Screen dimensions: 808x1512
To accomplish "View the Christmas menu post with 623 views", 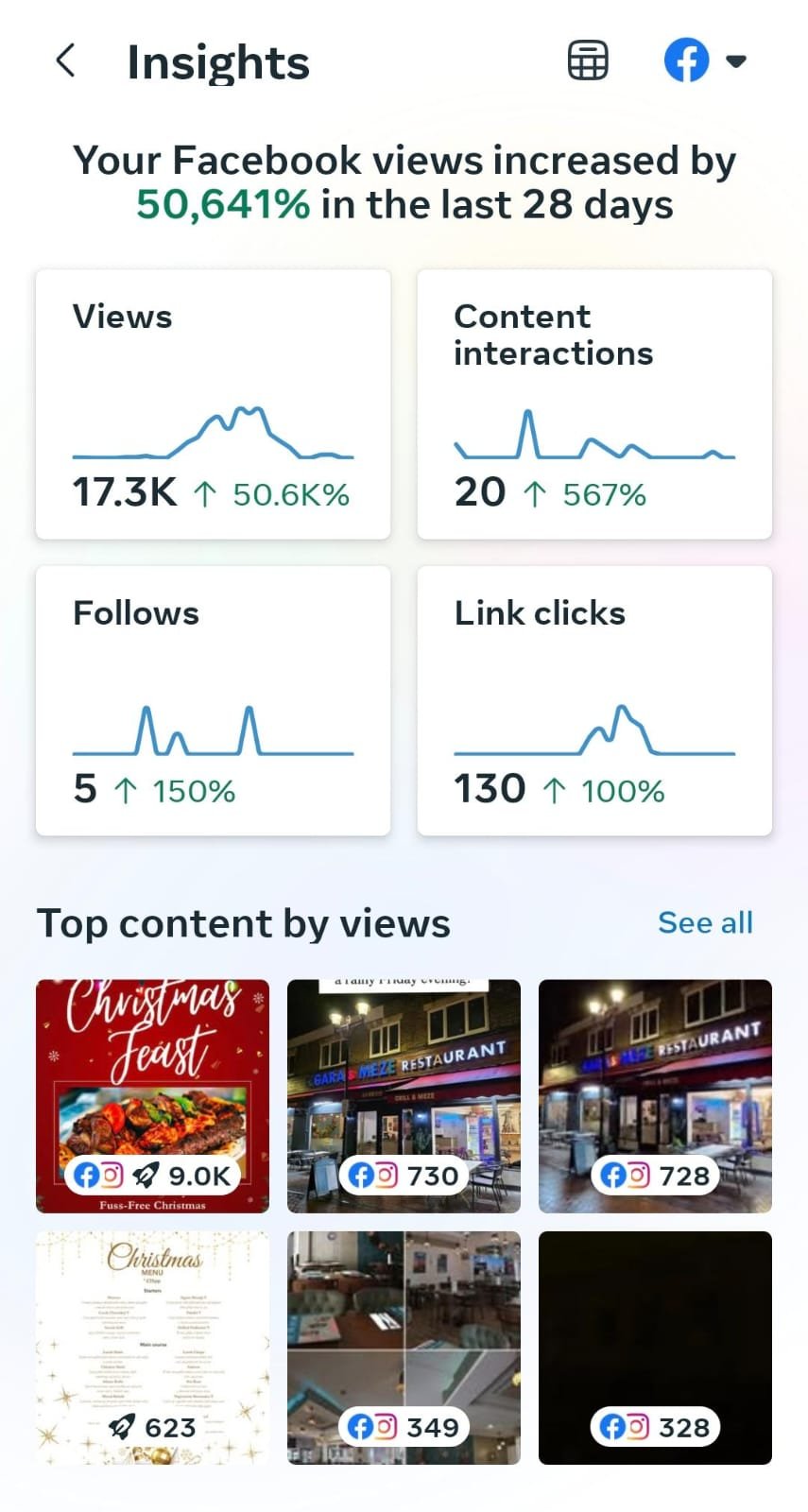I will (x=152, y=1347).
